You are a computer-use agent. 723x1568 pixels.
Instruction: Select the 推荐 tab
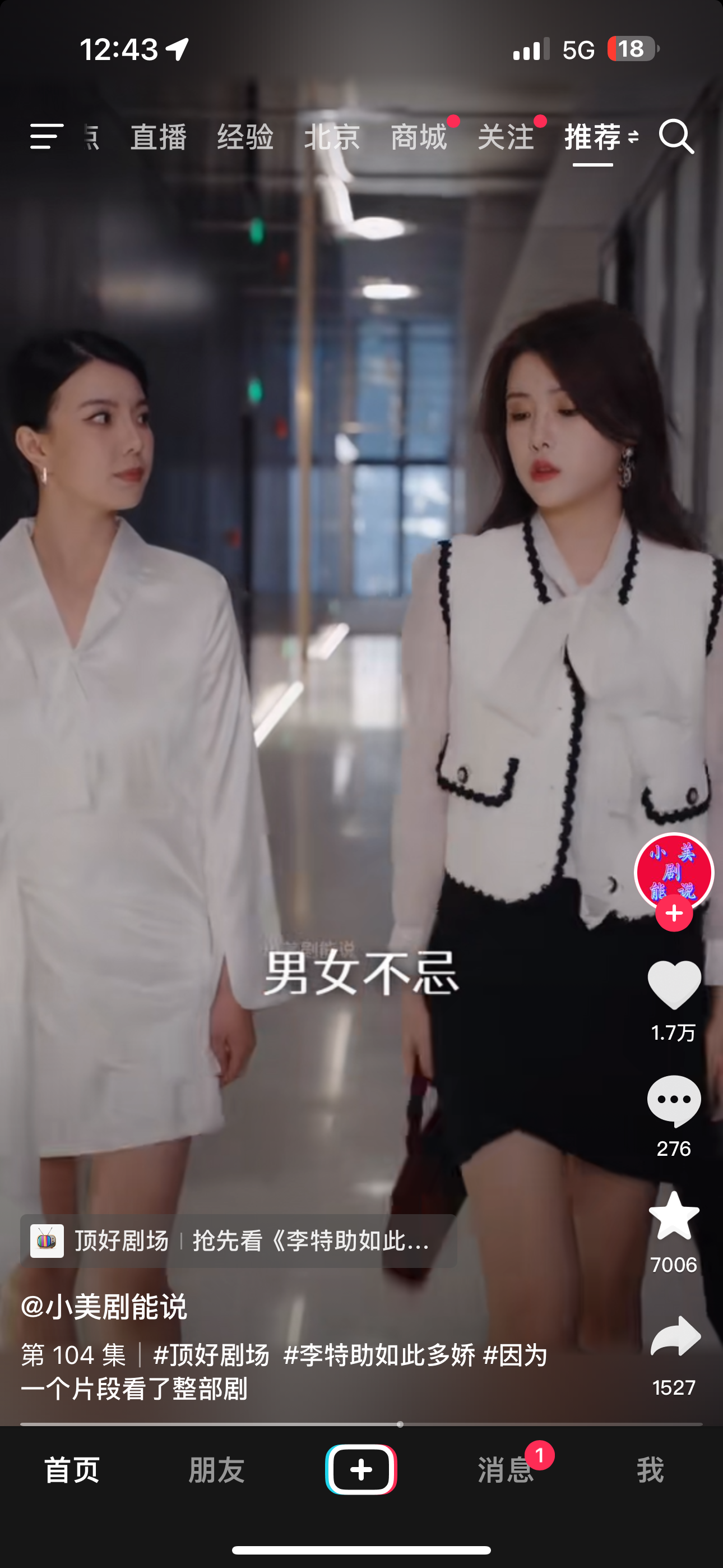click(593, 137)
